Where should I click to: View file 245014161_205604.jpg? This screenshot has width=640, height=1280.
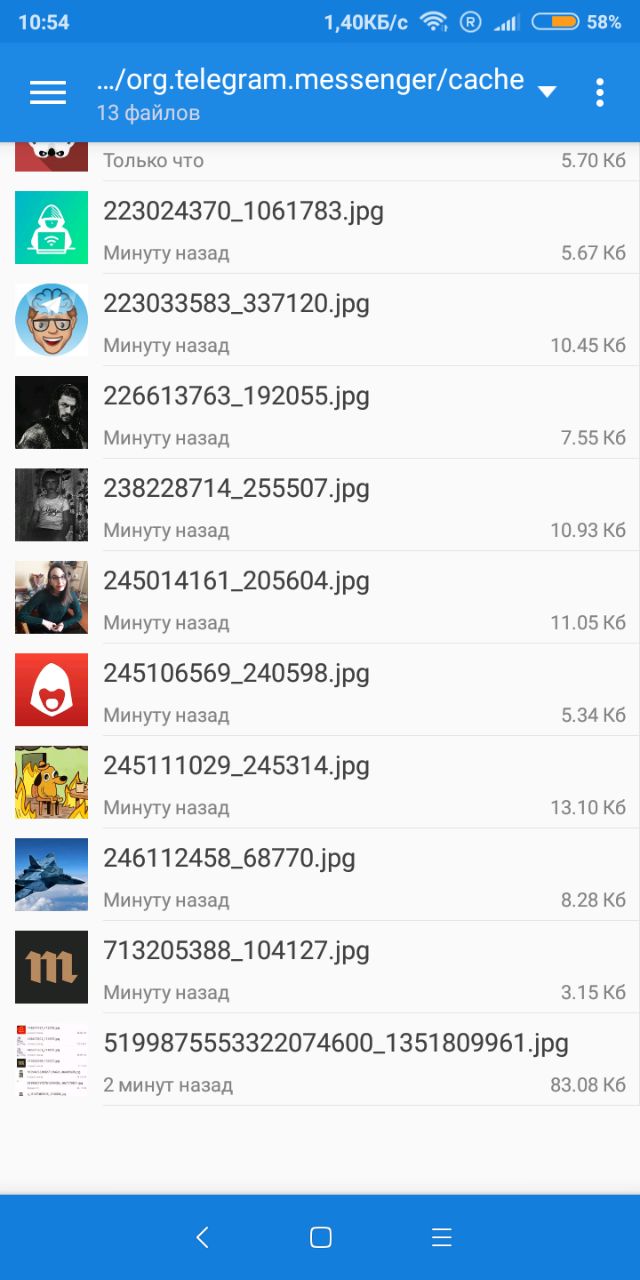pyautogui.click(x=236, y=581)
